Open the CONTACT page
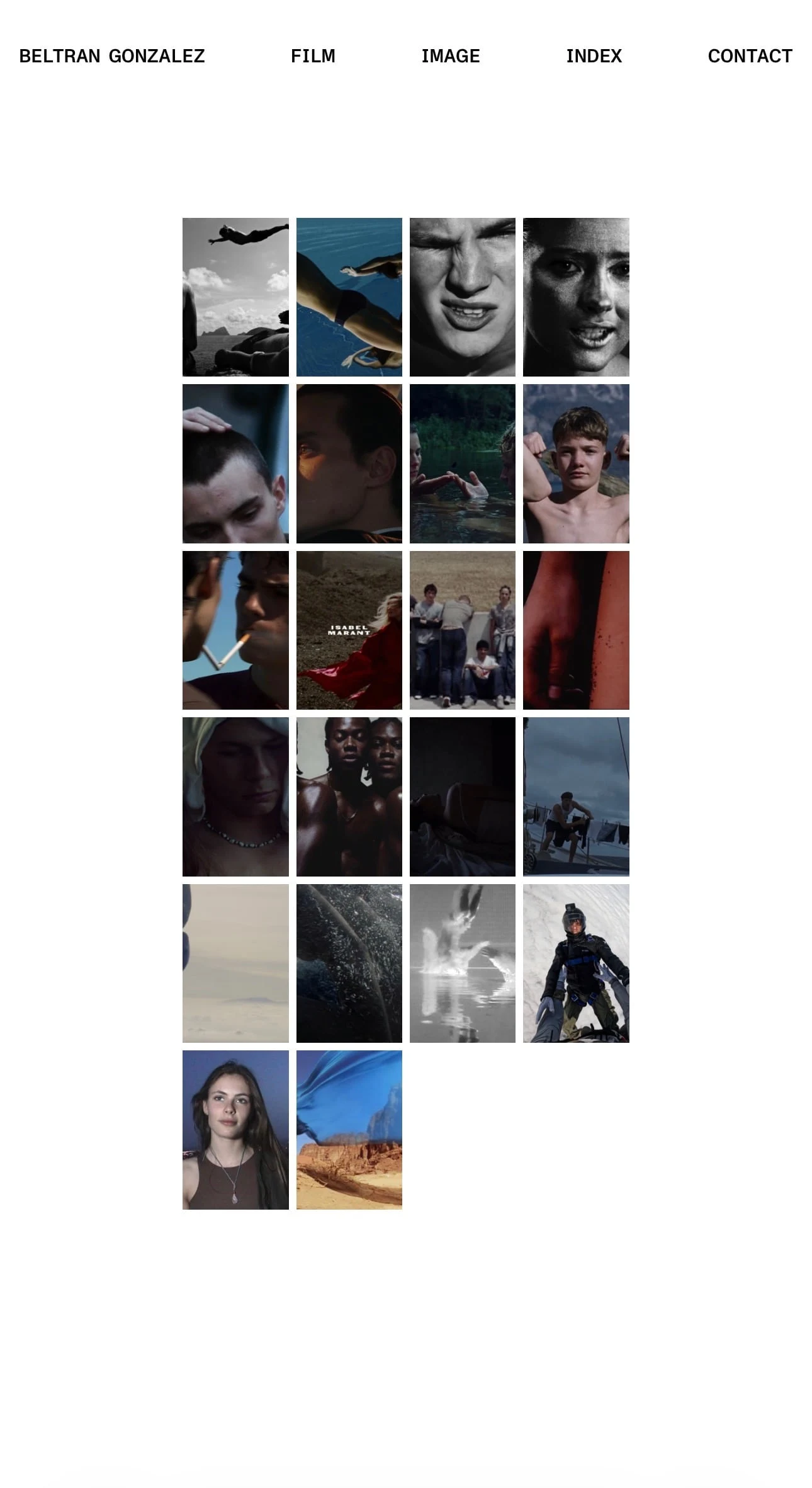The image size is (812, 1488). pyautogui.click(x=749, y=56)
